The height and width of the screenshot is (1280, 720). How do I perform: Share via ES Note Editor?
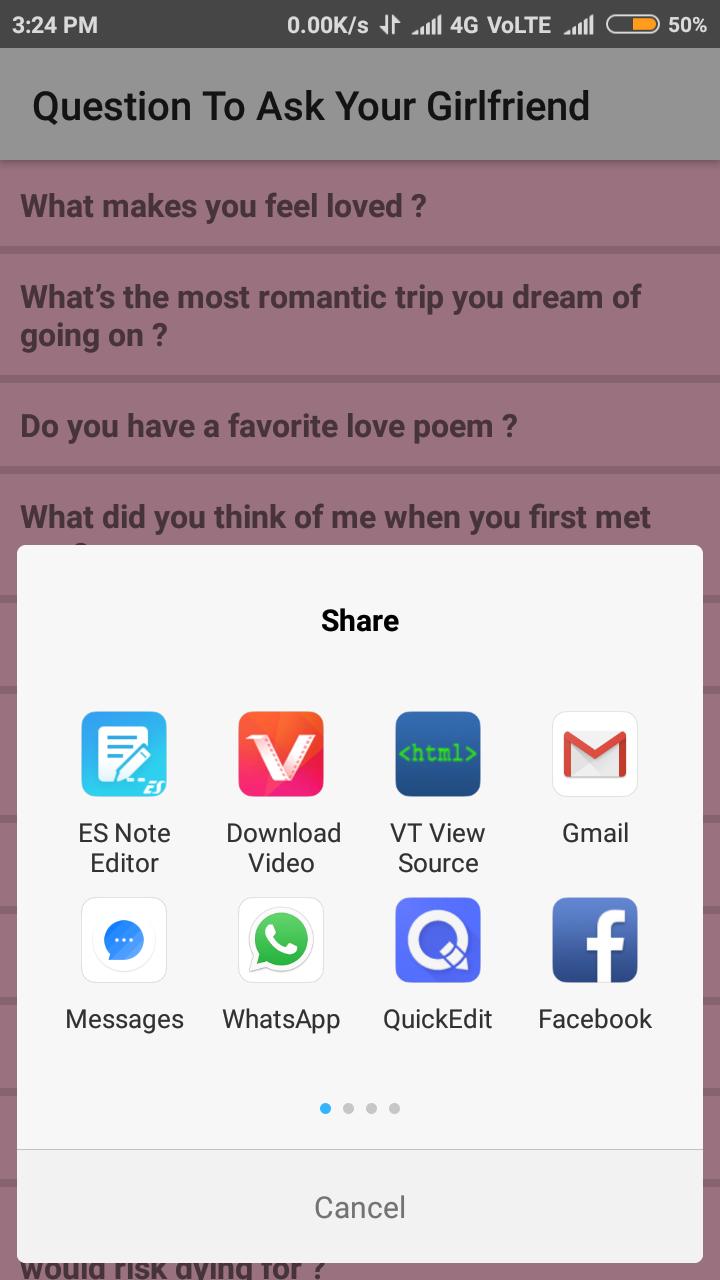tap(124, 755)
